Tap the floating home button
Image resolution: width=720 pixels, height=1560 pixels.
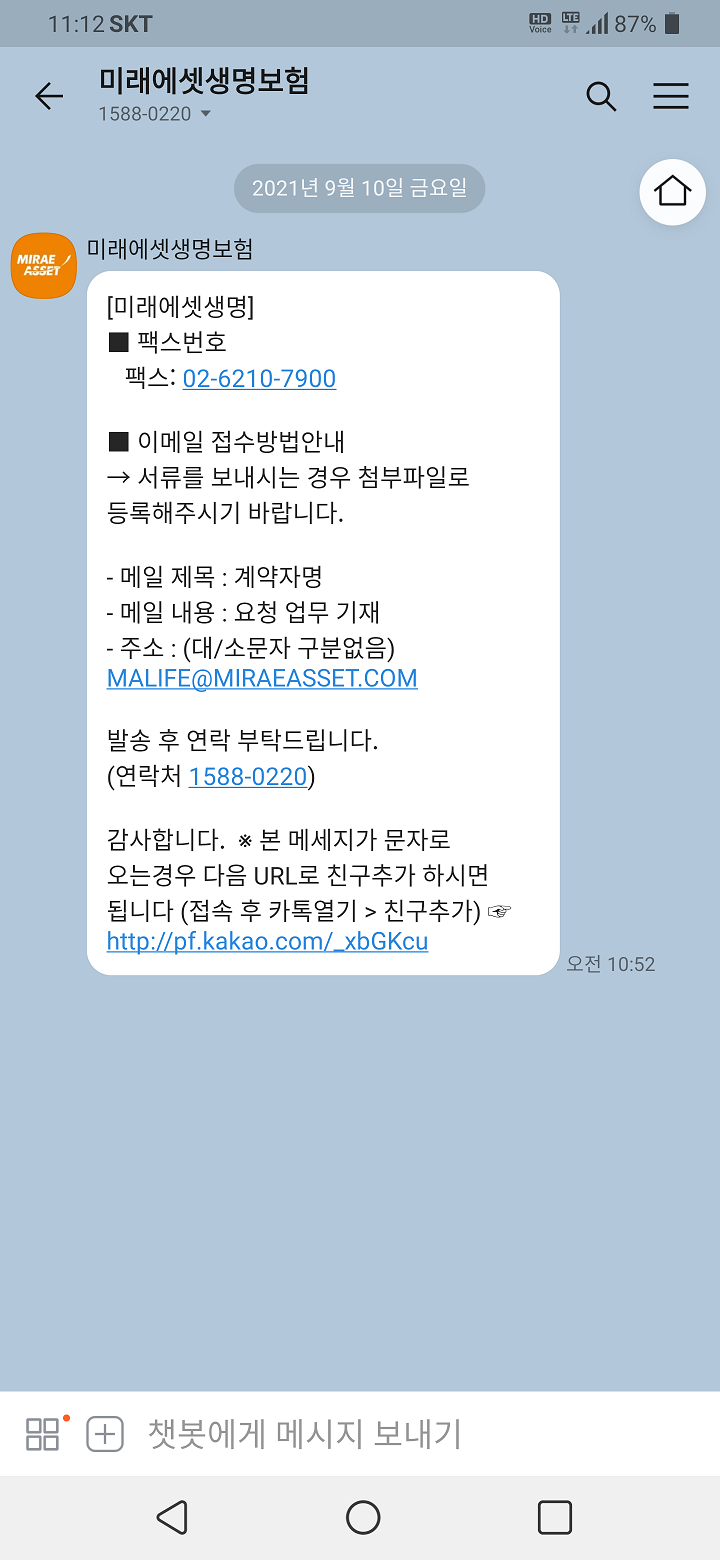click(x=672, y=191)
